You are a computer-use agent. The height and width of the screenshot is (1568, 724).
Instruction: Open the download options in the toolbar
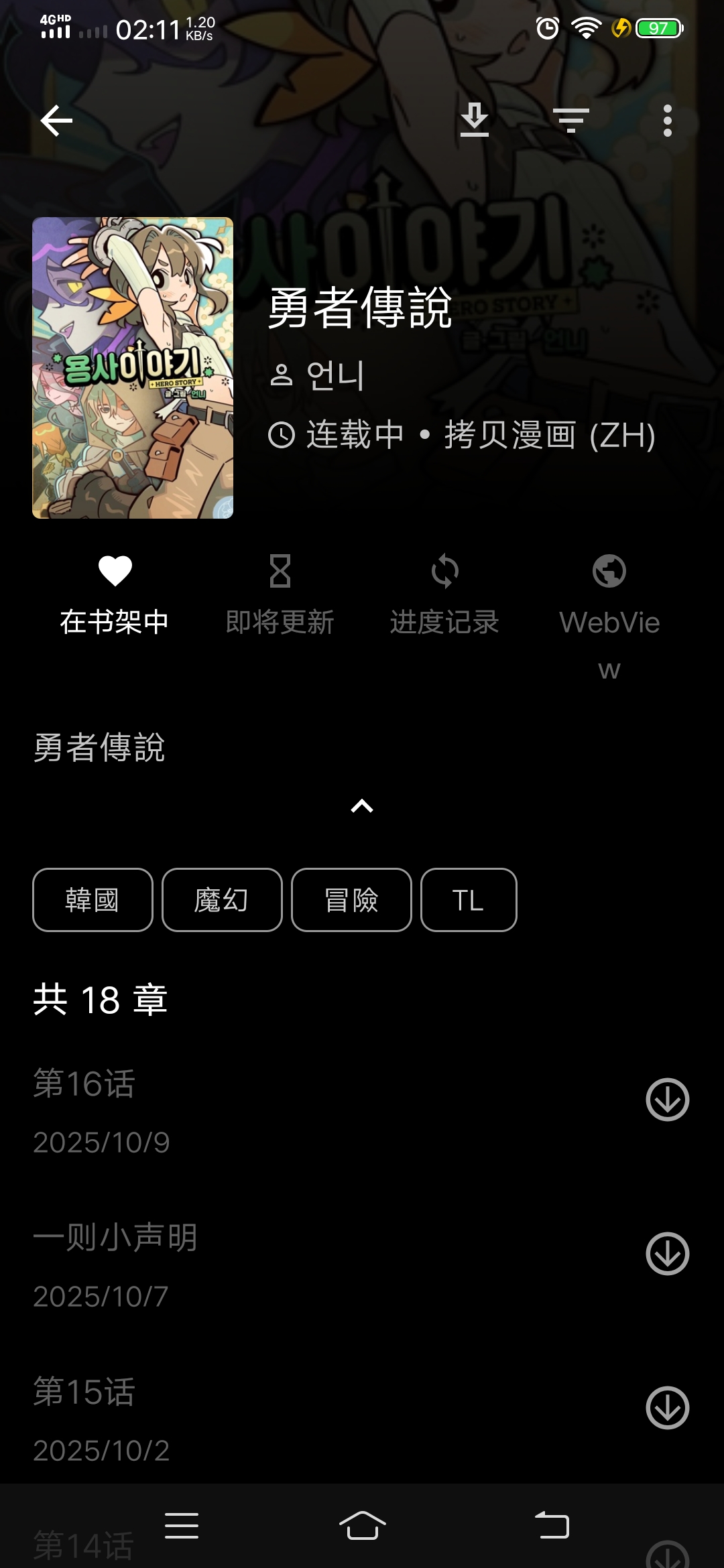tap(475, 121)
